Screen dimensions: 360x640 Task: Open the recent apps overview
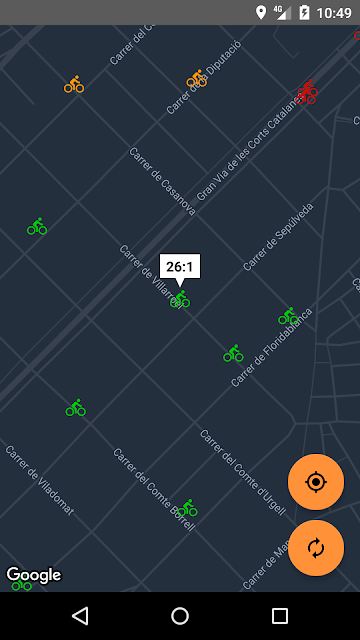tap(280, 616)
